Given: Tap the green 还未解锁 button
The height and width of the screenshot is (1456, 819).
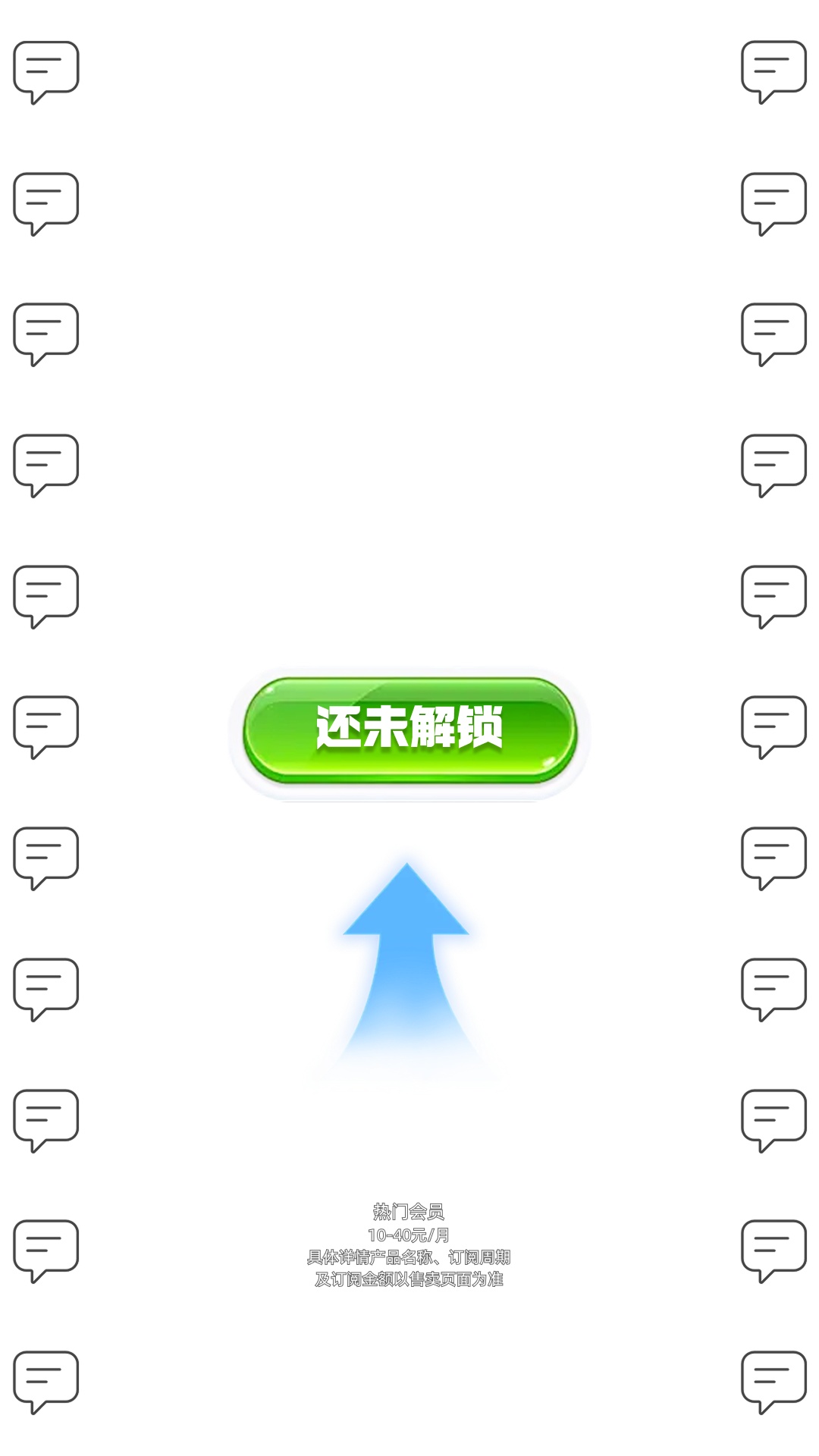Looking at the screenshot, I should tap(409, 730).
